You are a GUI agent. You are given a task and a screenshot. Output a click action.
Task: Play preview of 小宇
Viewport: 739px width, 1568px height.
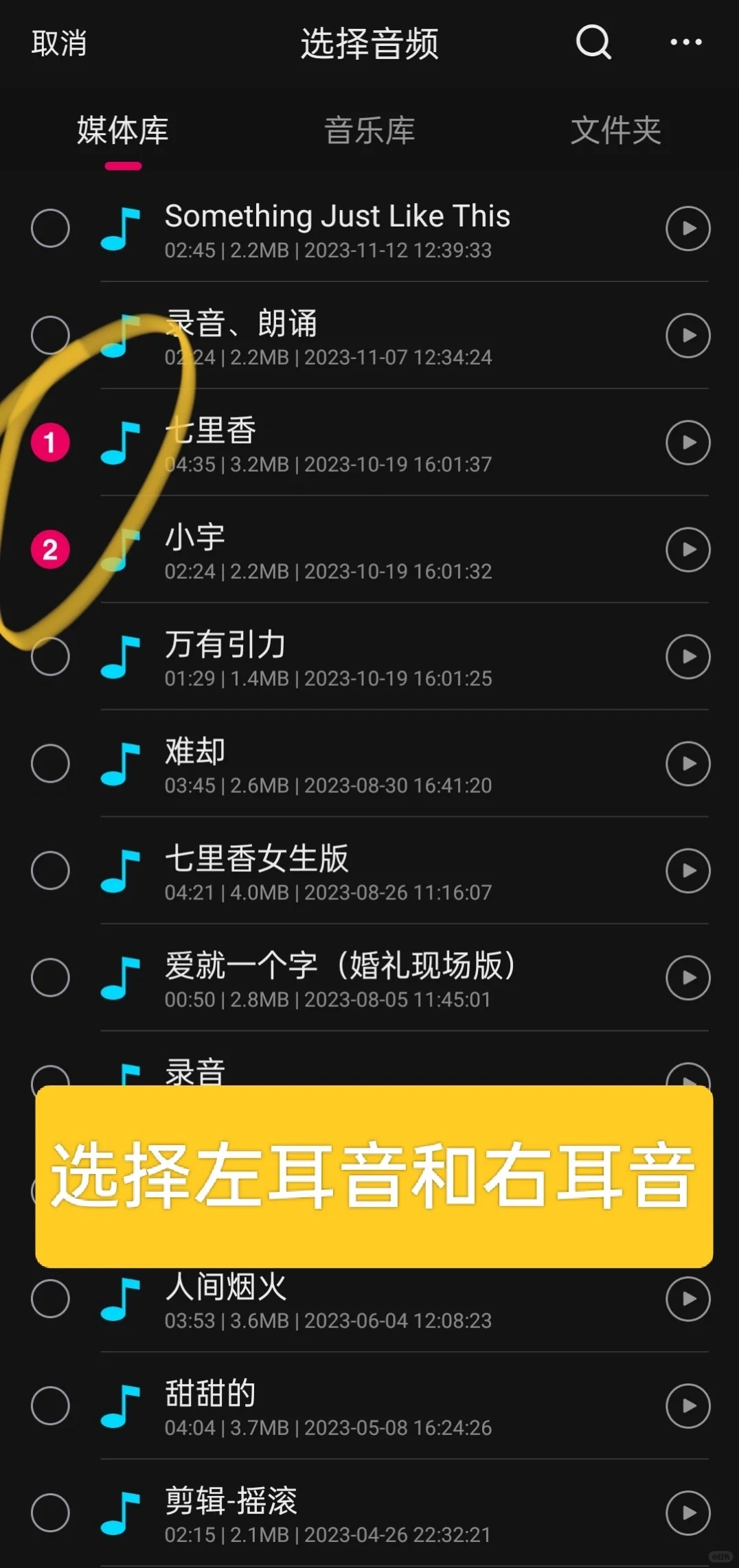click(x=687, y=549)
